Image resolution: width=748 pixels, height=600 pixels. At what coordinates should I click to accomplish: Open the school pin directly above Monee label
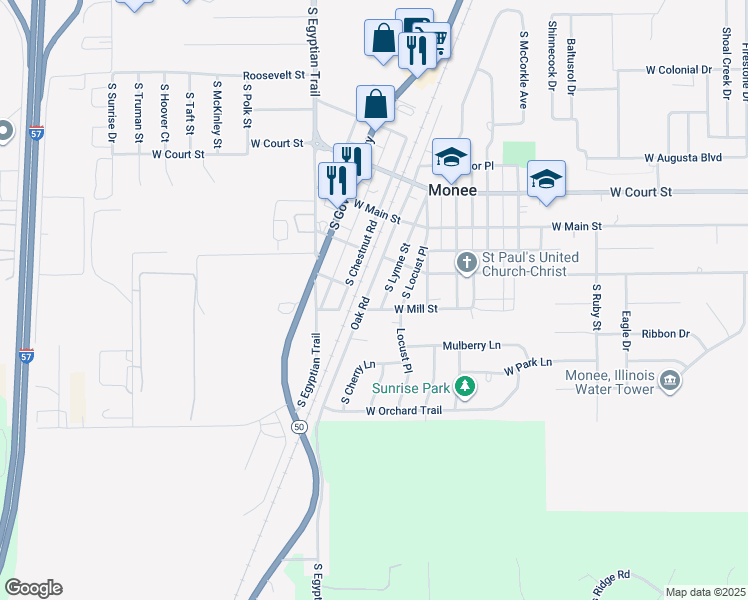451,158
